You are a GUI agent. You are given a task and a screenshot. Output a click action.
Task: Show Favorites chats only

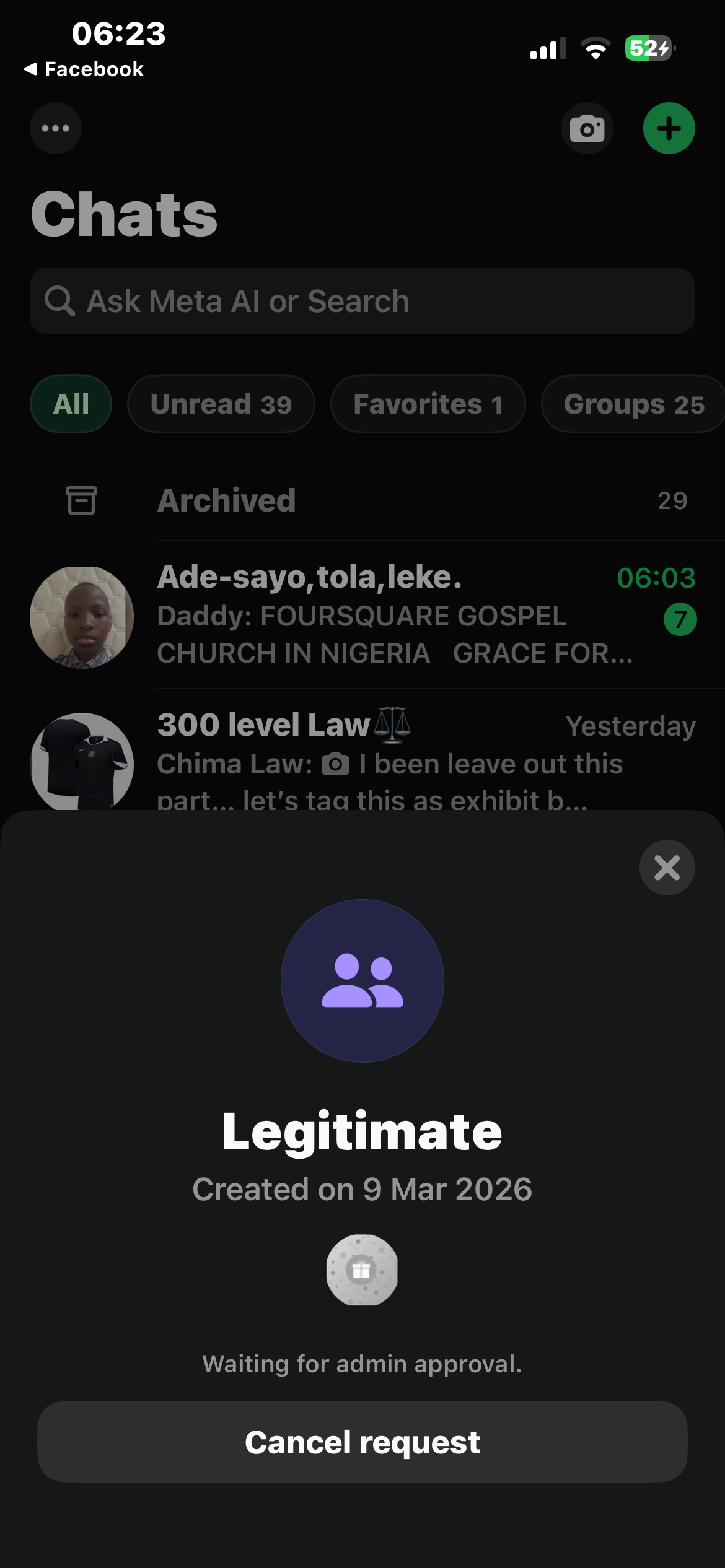[x=428, y=404]
